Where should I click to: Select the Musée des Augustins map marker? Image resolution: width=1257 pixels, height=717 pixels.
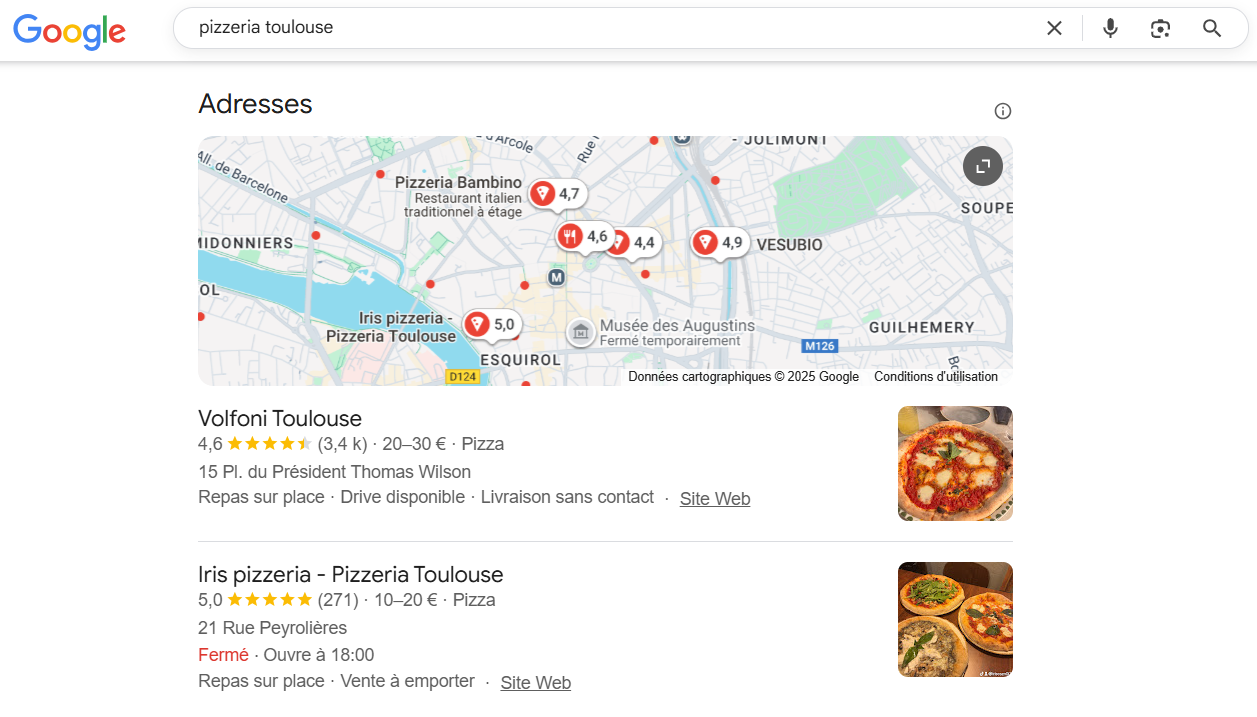coord(581,332)
